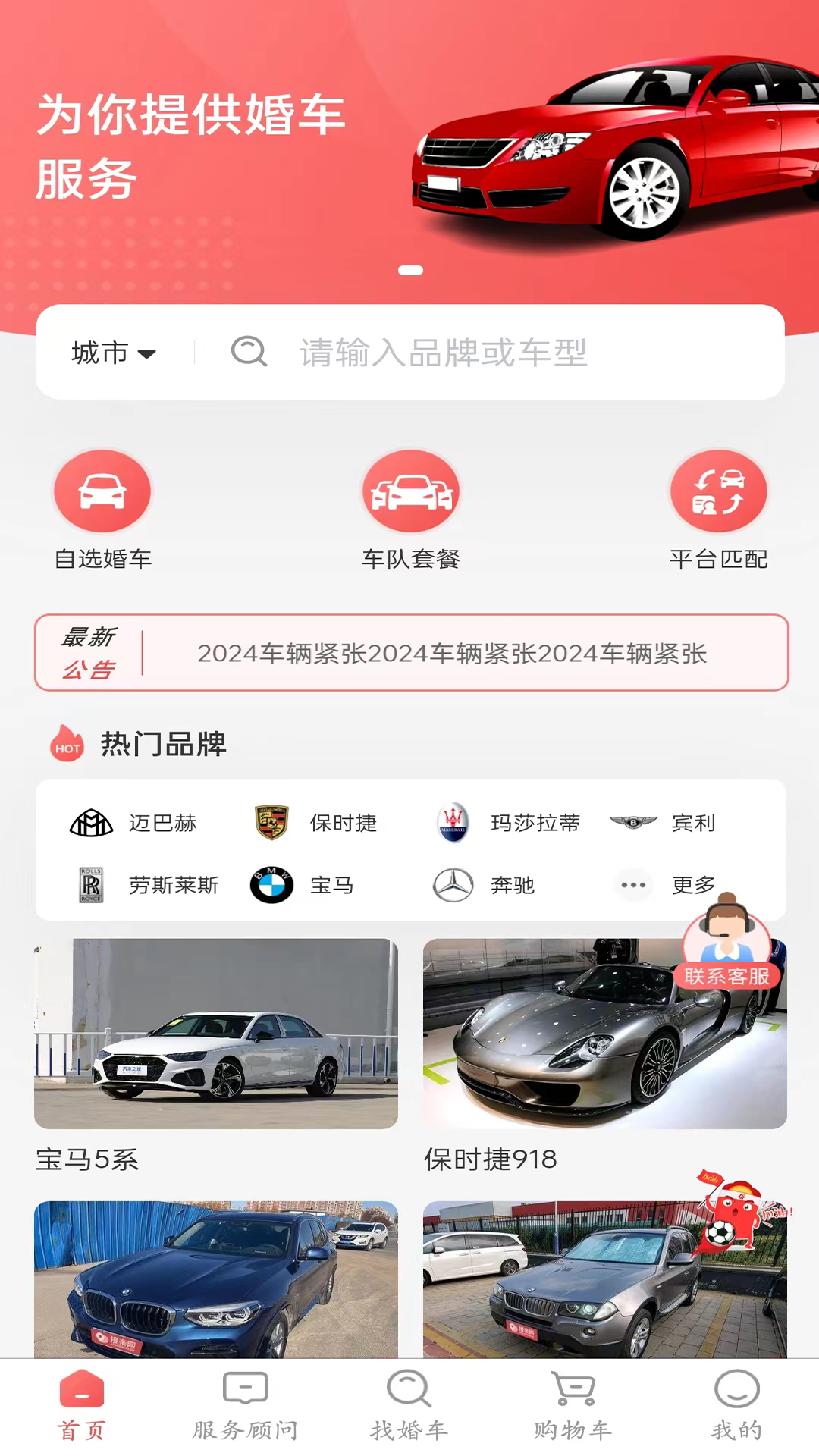Tap the 平台匹配 matching icon
The height and width of the screenshot is (1456, 819).
tap(717, 491)
